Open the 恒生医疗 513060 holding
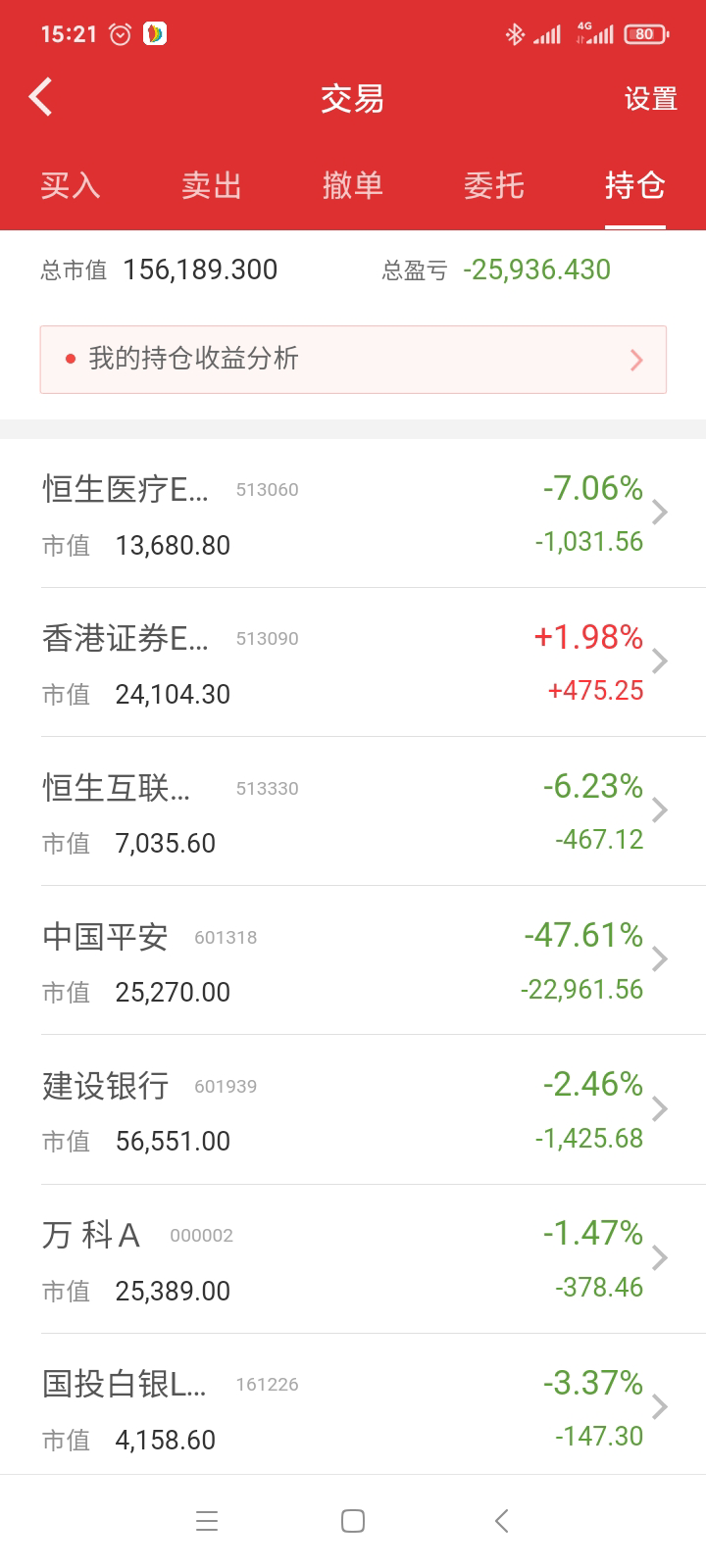Screen dimensions: 706x1568 tap(353, 514)
